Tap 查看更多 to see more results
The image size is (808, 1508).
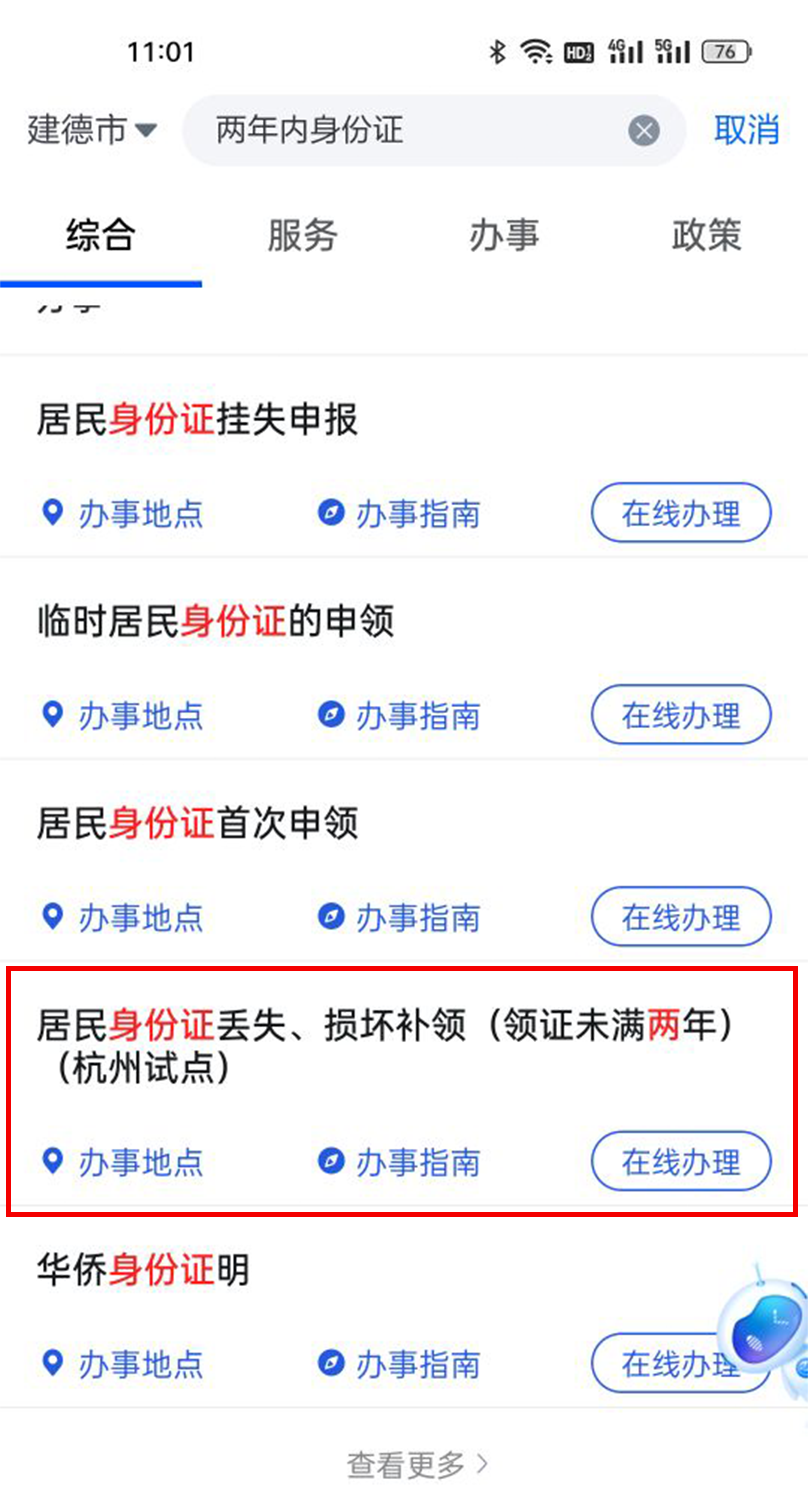(417, 1465)
